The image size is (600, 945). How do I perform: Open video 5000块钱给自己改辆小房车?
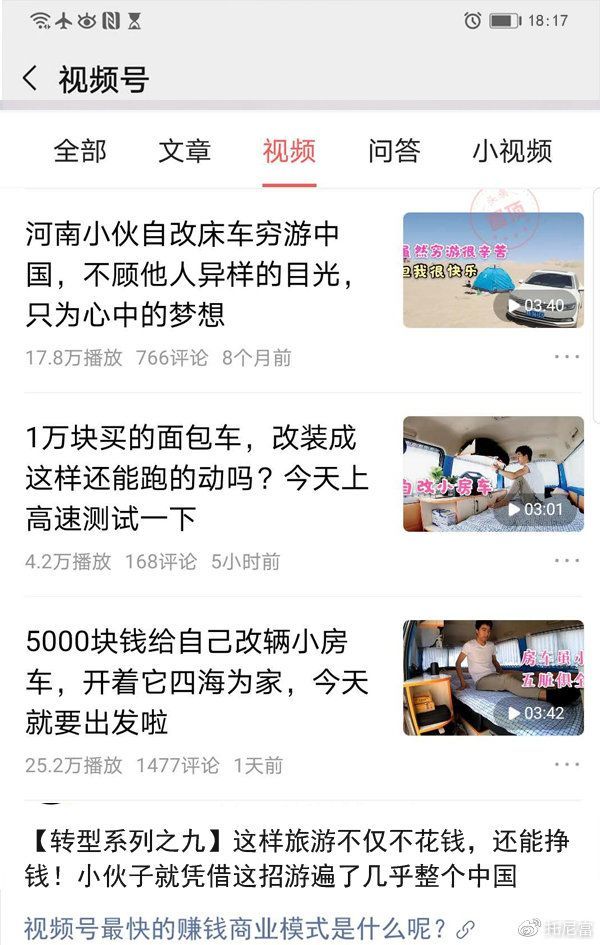(x=190, y=682)
